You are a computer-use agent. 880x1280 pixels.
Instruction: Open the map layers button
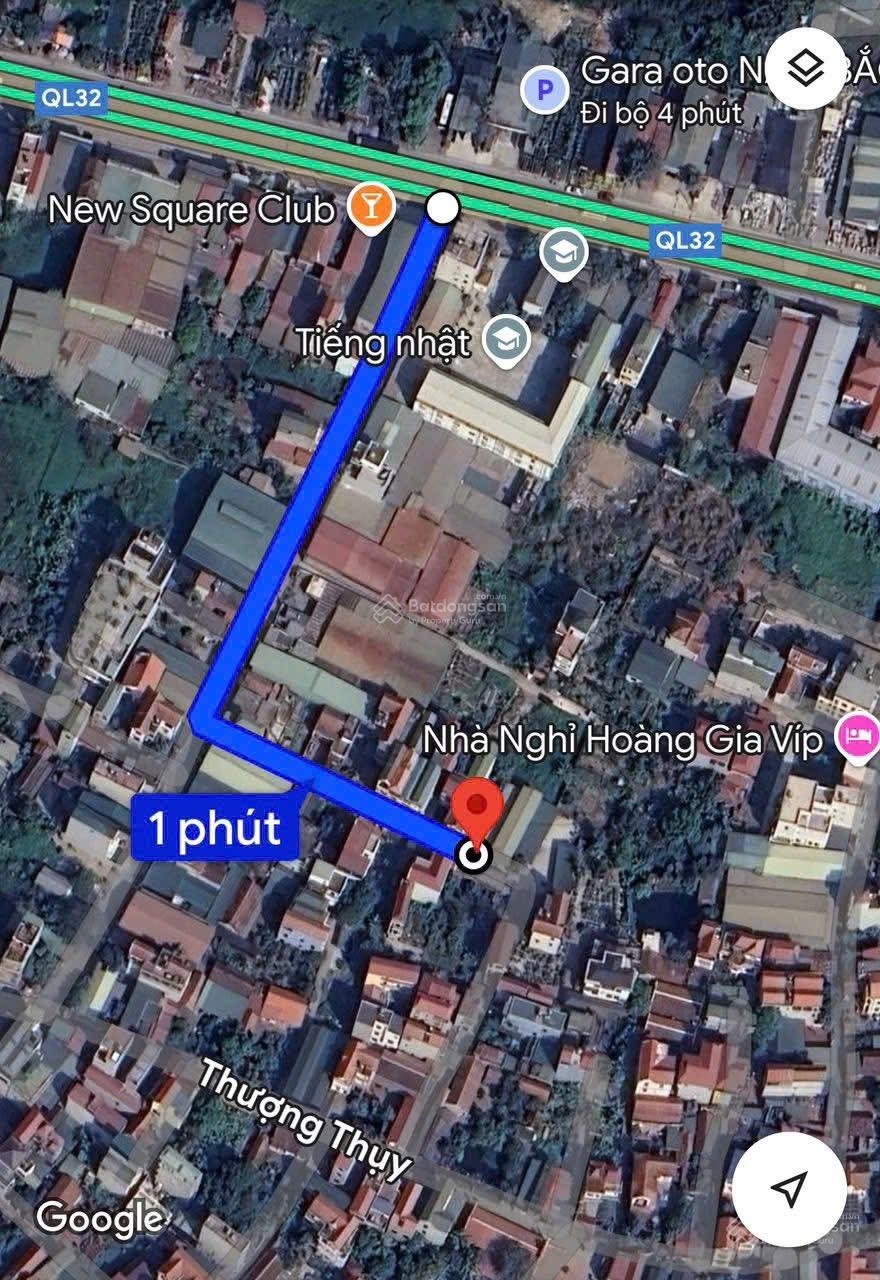pos(806,68)
